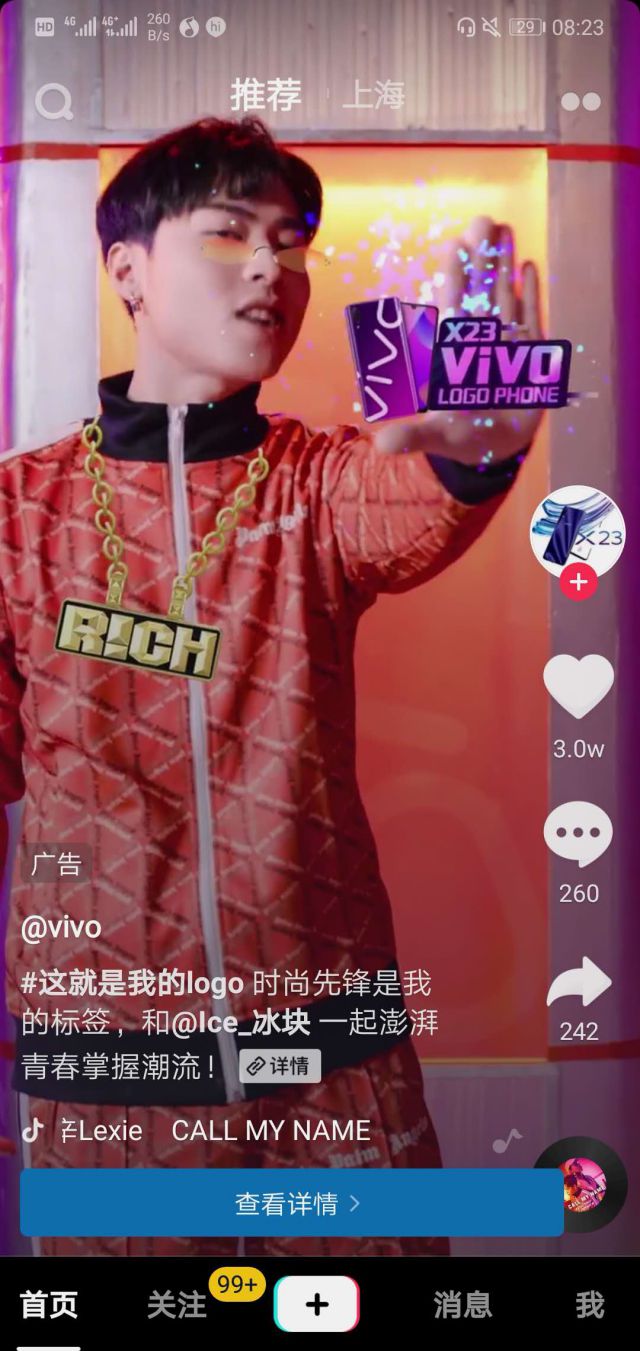The image size is (640, 1351).
Task: Tap the blue 查看详情 button
Action: [x=291, y=1203]
